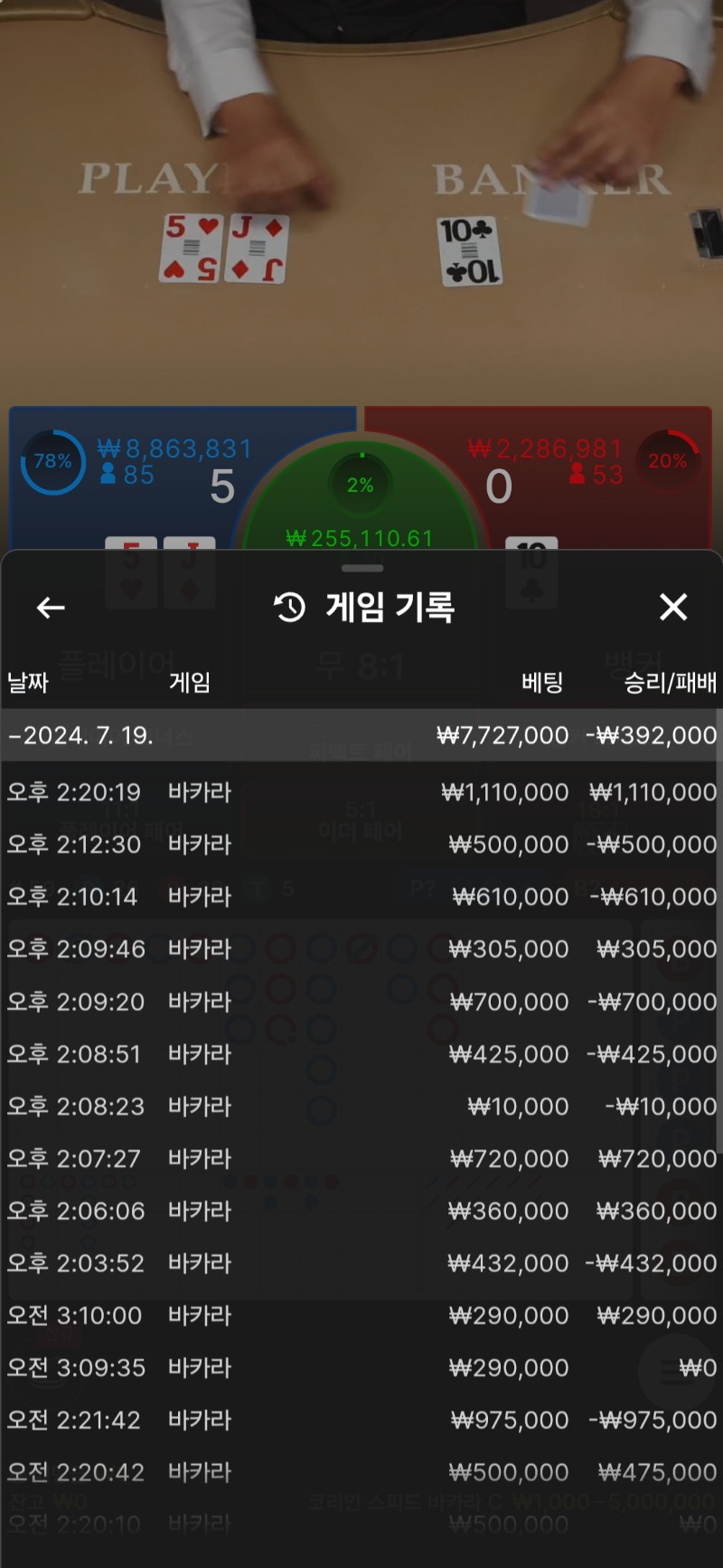Open the 오후 2:12:30 baccarat record
Screen dimensions: 723x1568
[360, 845]
